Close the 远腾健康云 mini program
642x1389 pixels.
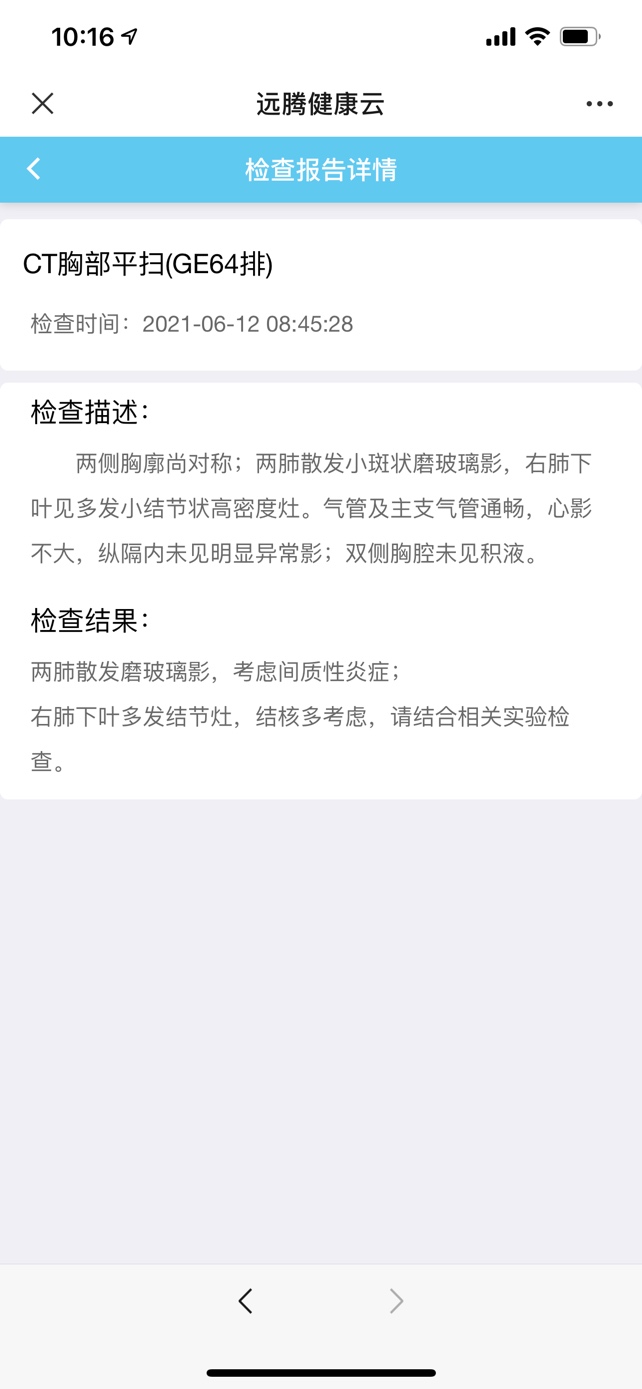(x=42, y=103)
